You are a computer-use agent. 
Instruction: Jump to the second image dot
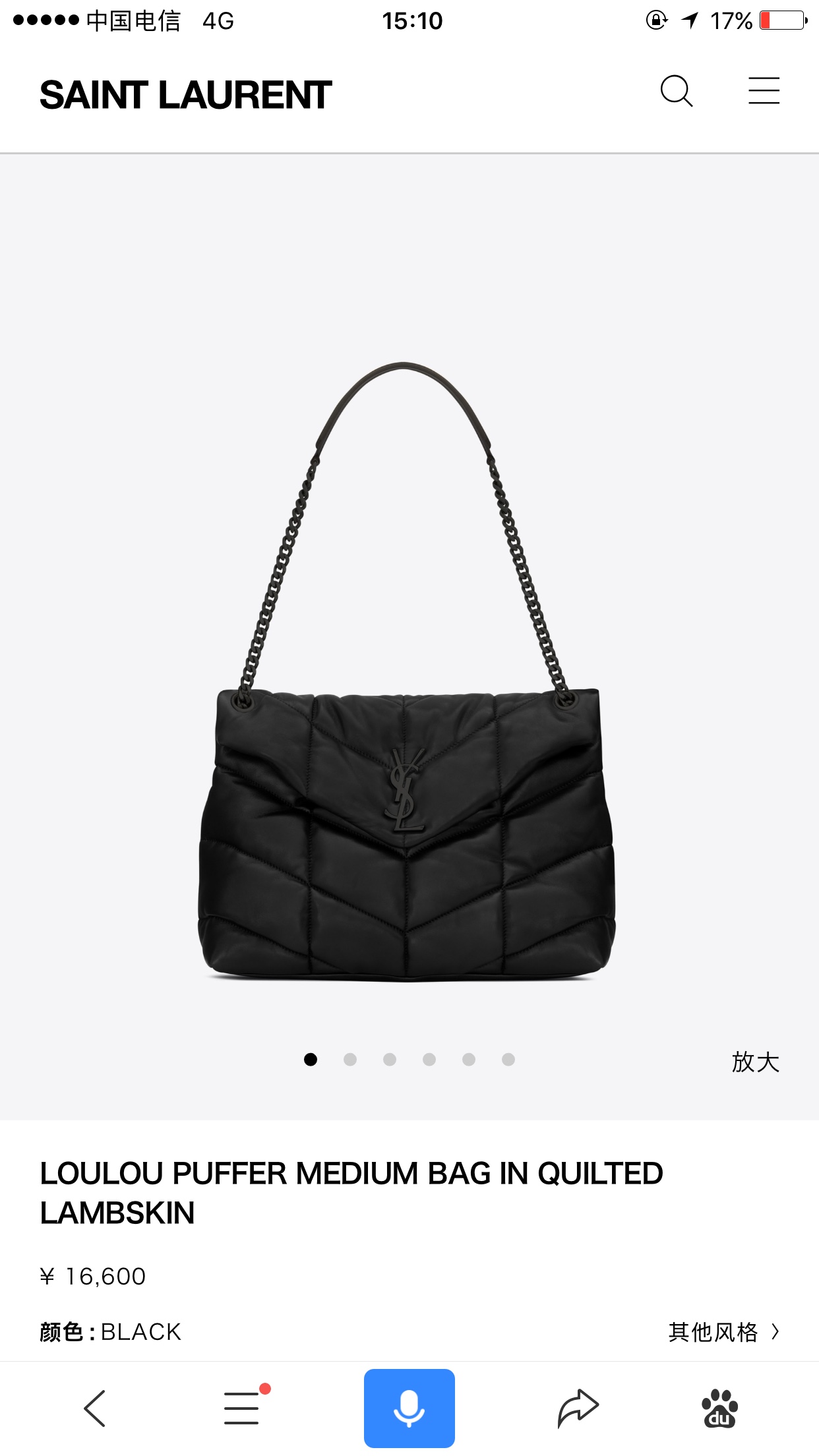tap(350, 1060)
